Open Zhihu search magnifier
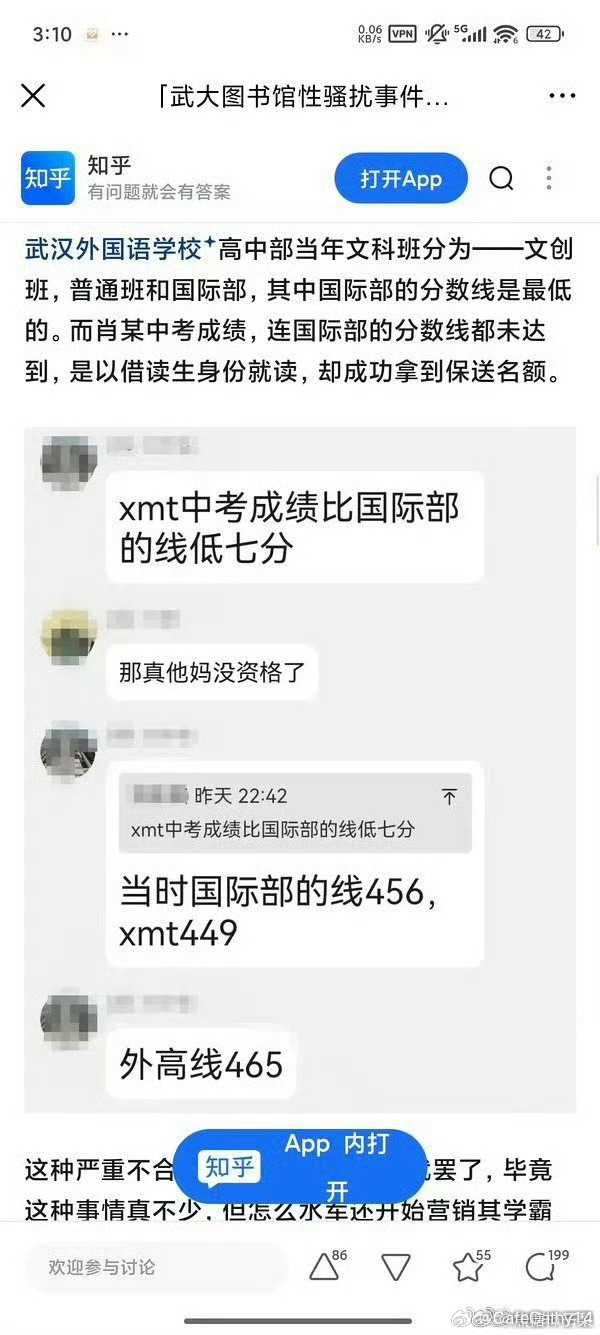The image size is (600, 1335). 501,179
